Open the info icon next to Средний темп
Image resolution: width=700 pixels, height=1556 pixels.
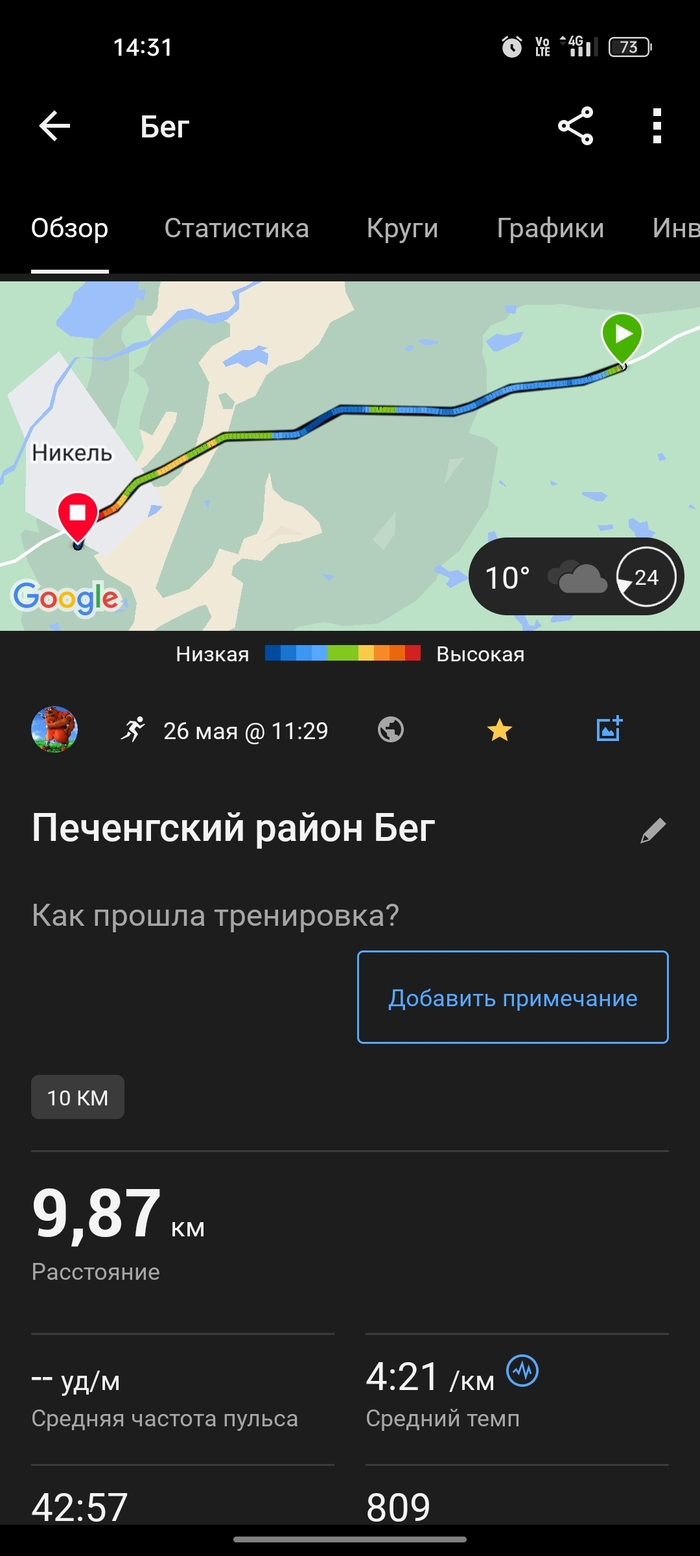point(522,1371)
